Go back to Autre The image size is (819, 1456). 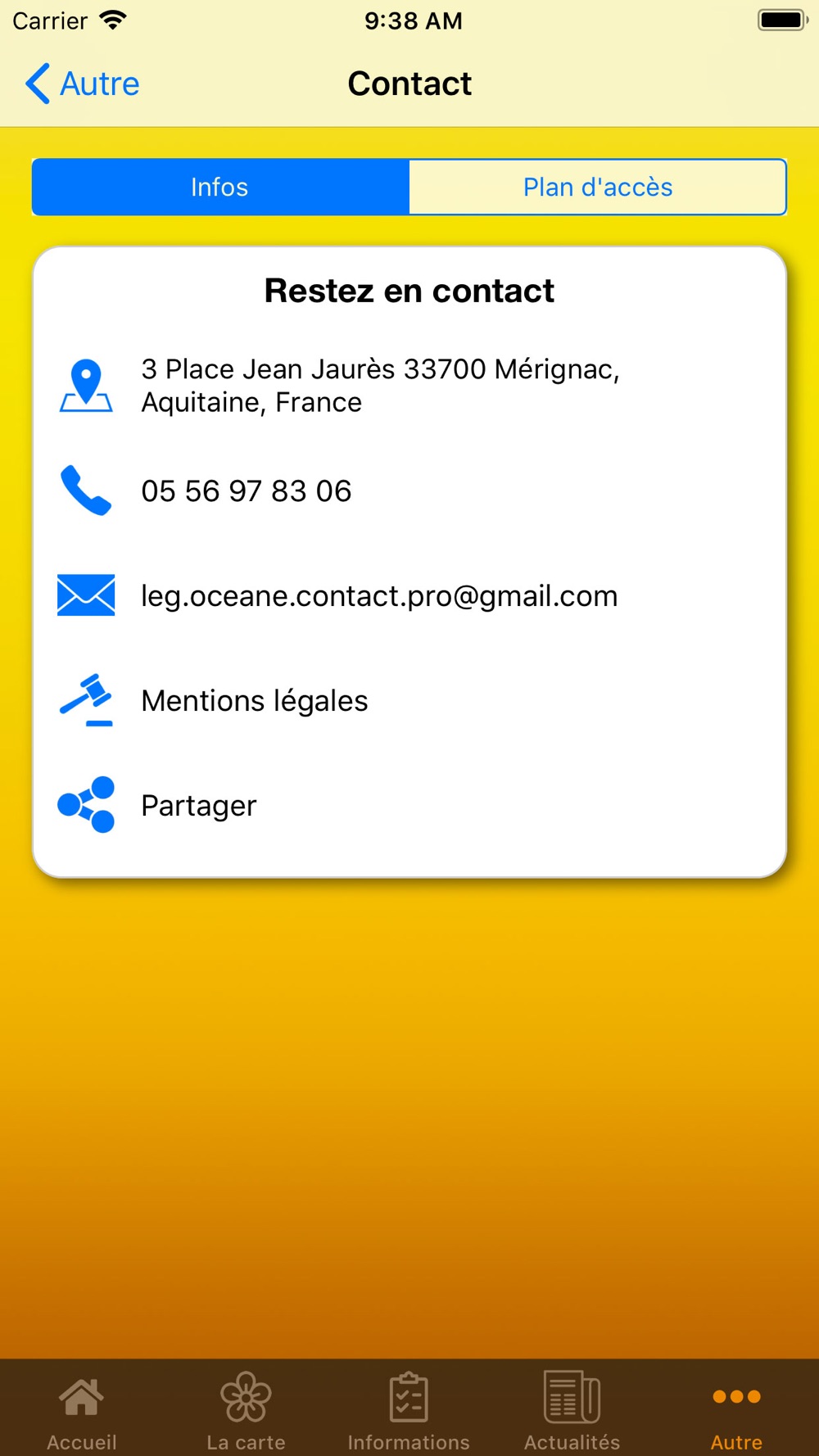click(83, 84)
